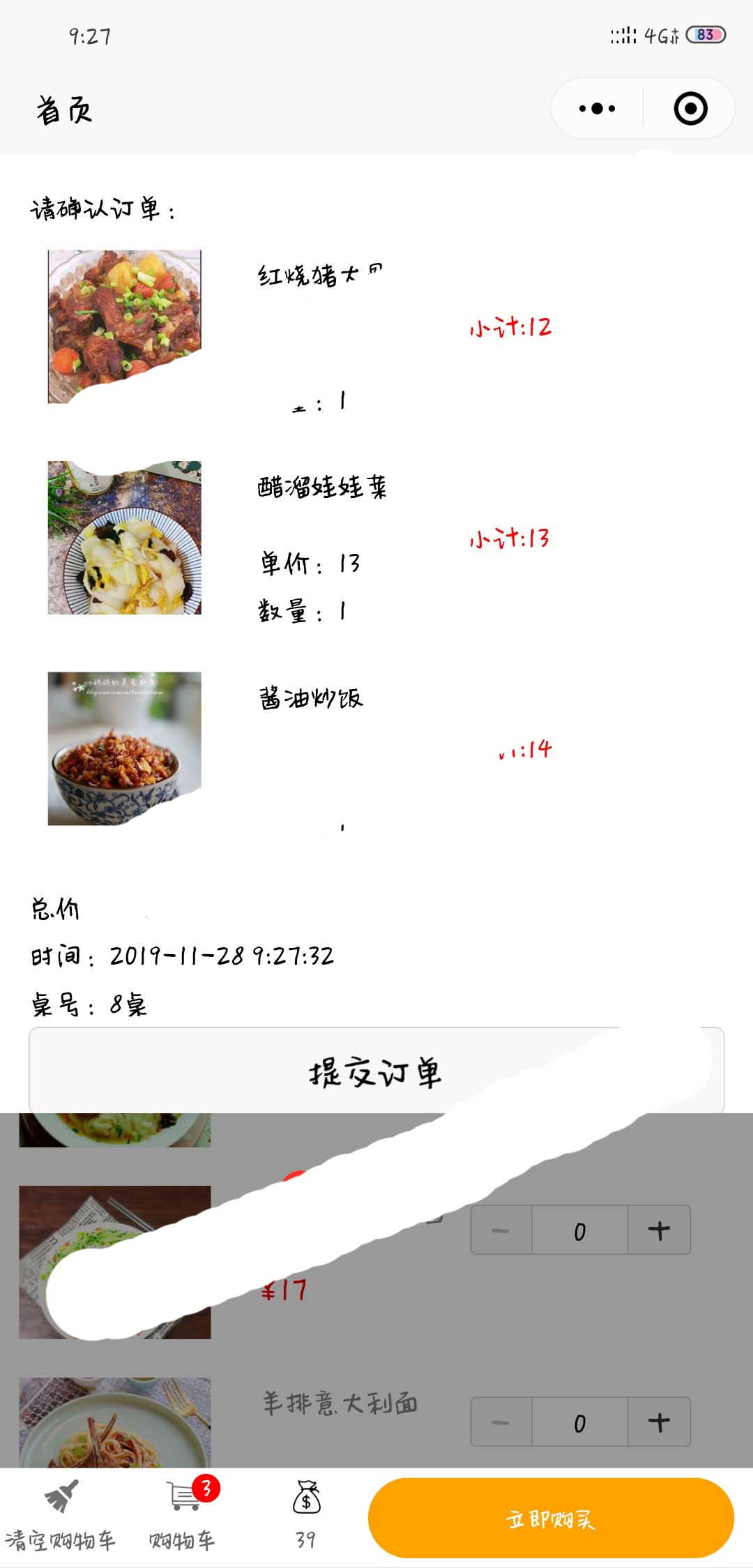The image size is (753, 1568).
Task: Close the mini program with the circle icon
Action: pos(690,109)
